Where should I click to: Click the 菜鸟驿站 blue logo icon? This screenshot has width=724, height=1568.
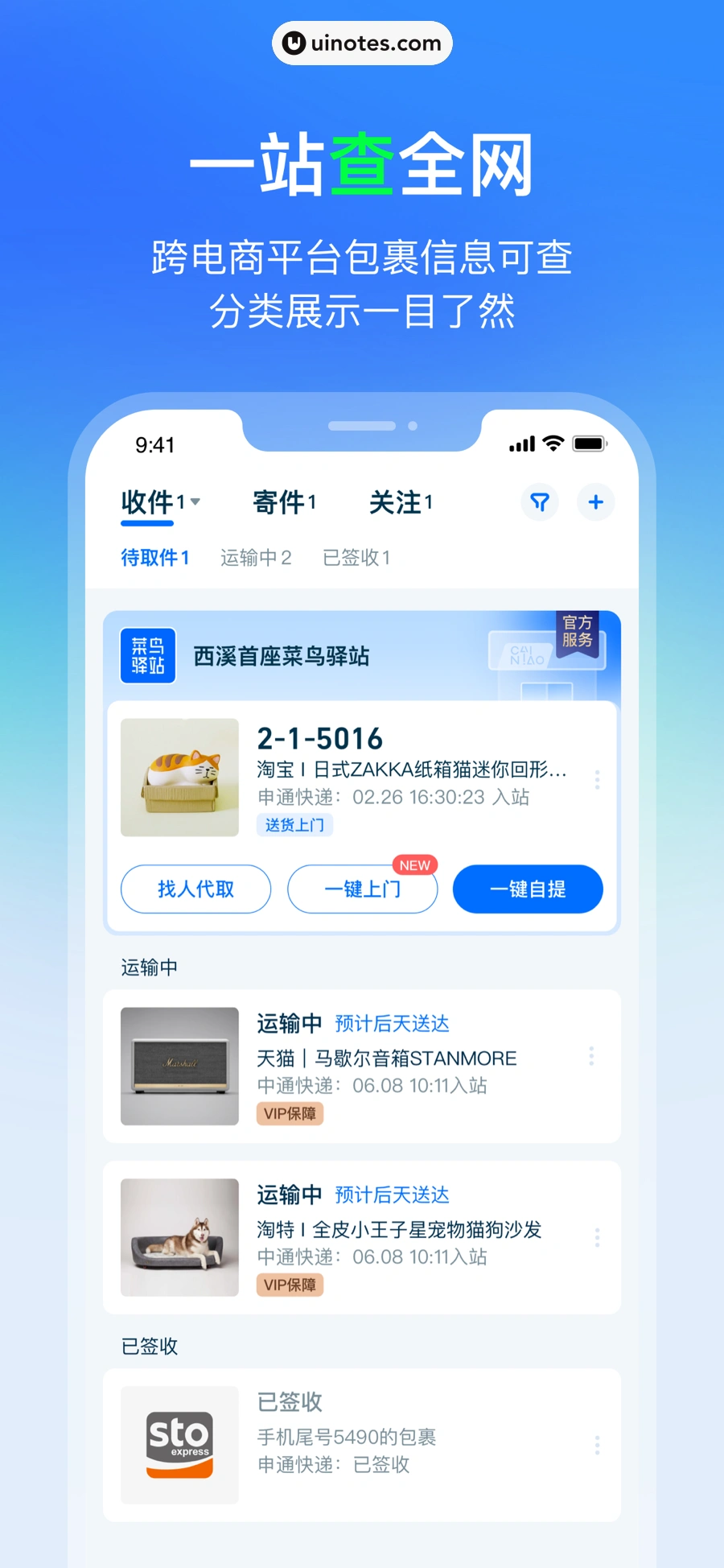tap(147, 655)
